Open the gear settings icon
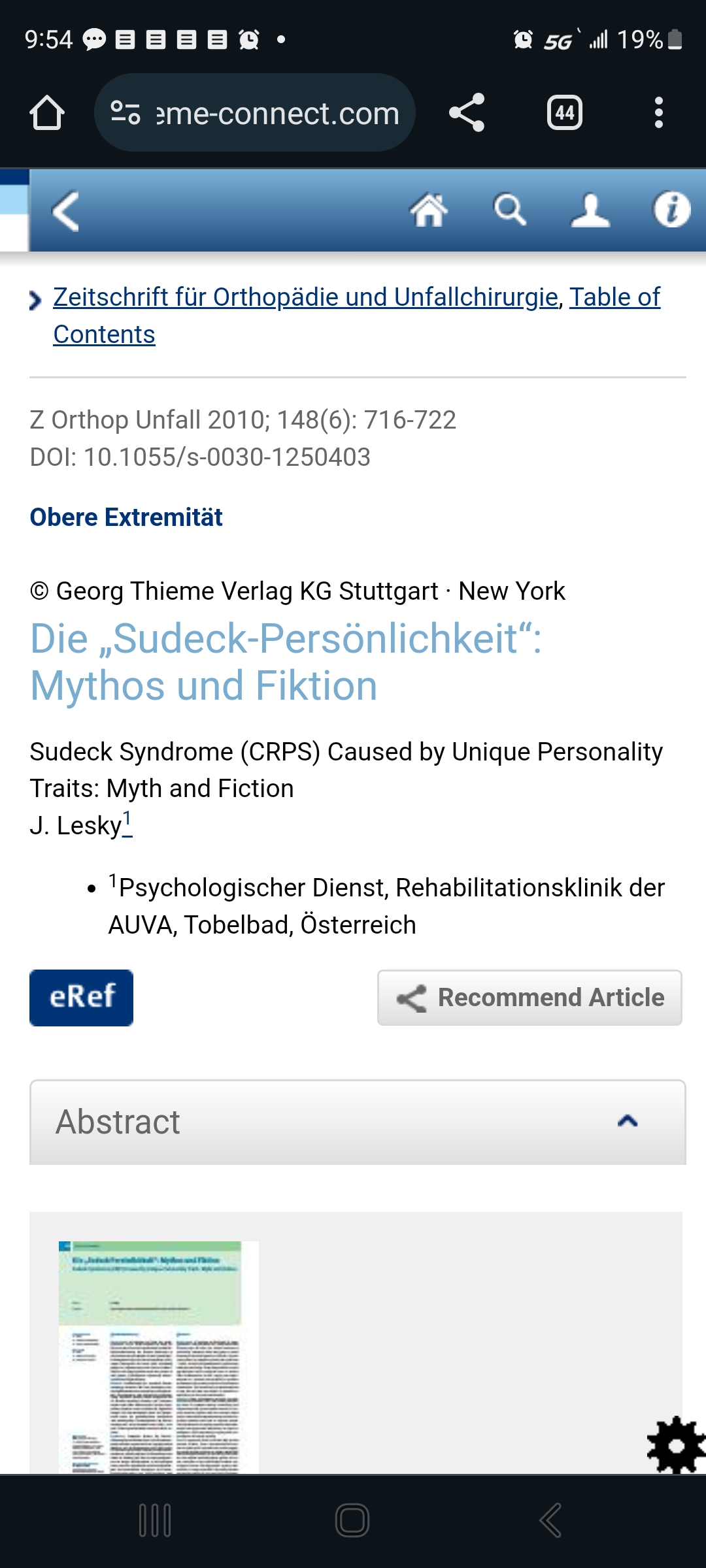 (677, 1445)
